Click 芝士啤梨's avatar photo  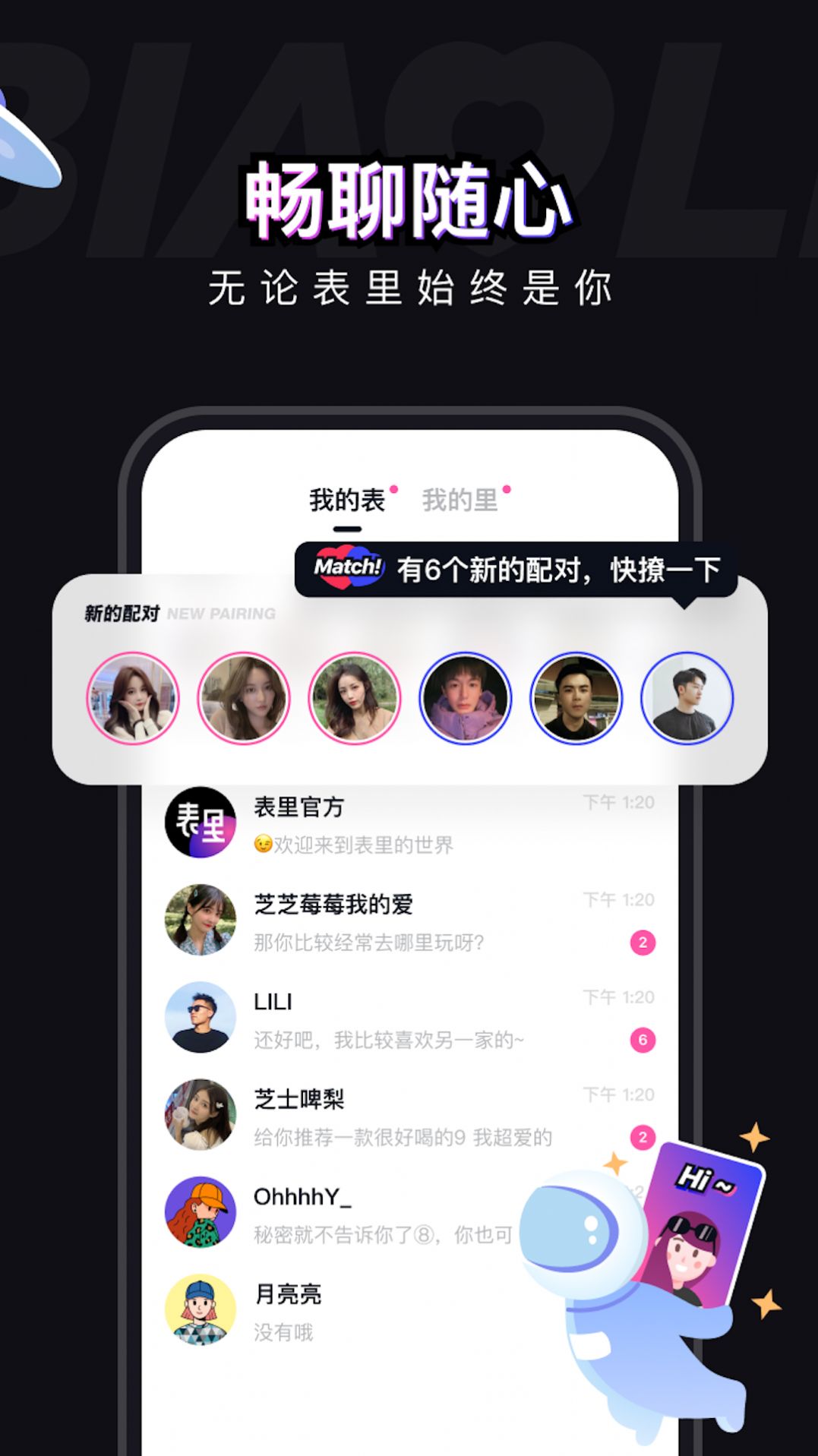tap(201, 1113)
